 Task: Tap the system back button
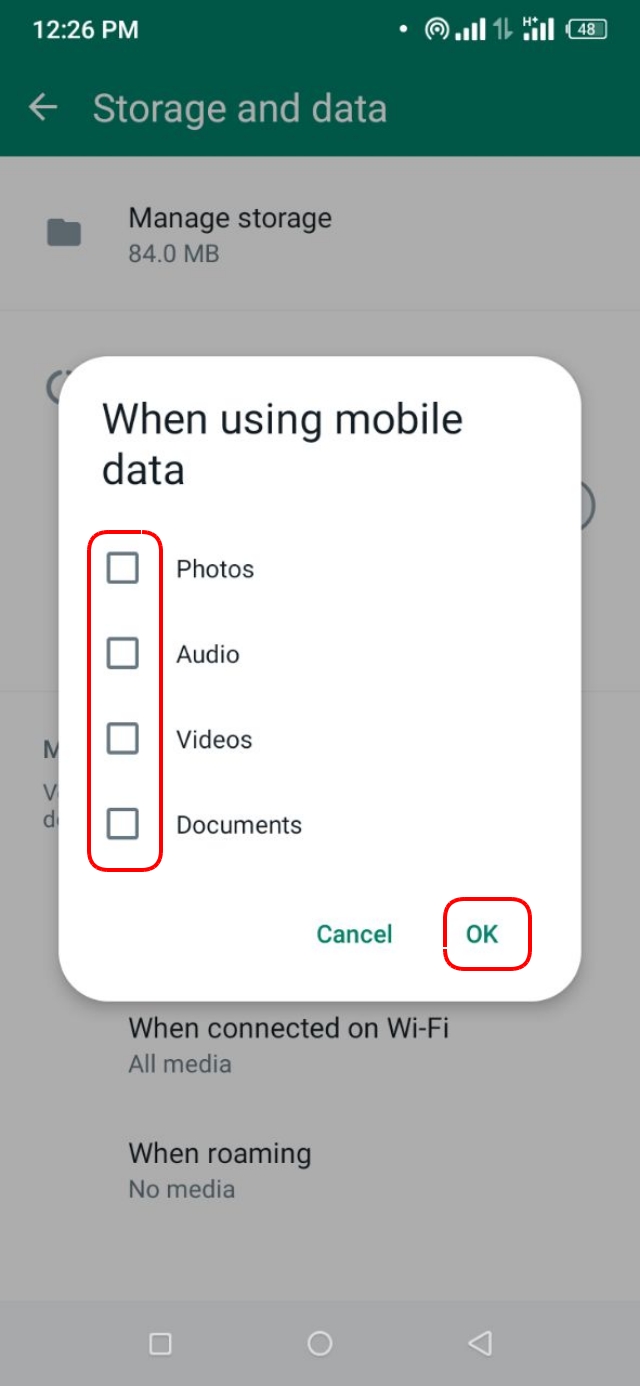(x=480, y=1343)
